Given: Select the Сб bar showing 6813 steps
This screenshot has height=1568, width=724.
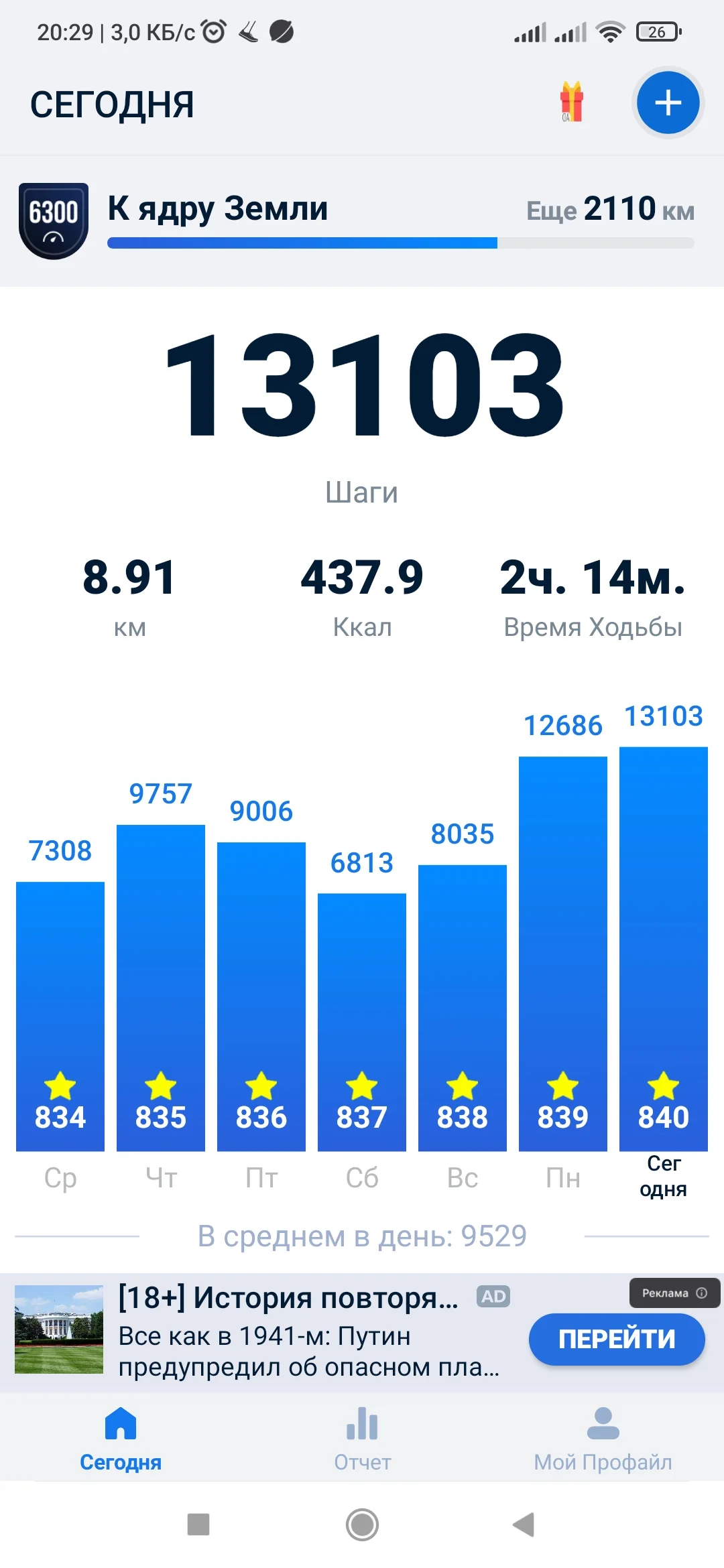Looking at the screenshot, I should (362, 1019).
